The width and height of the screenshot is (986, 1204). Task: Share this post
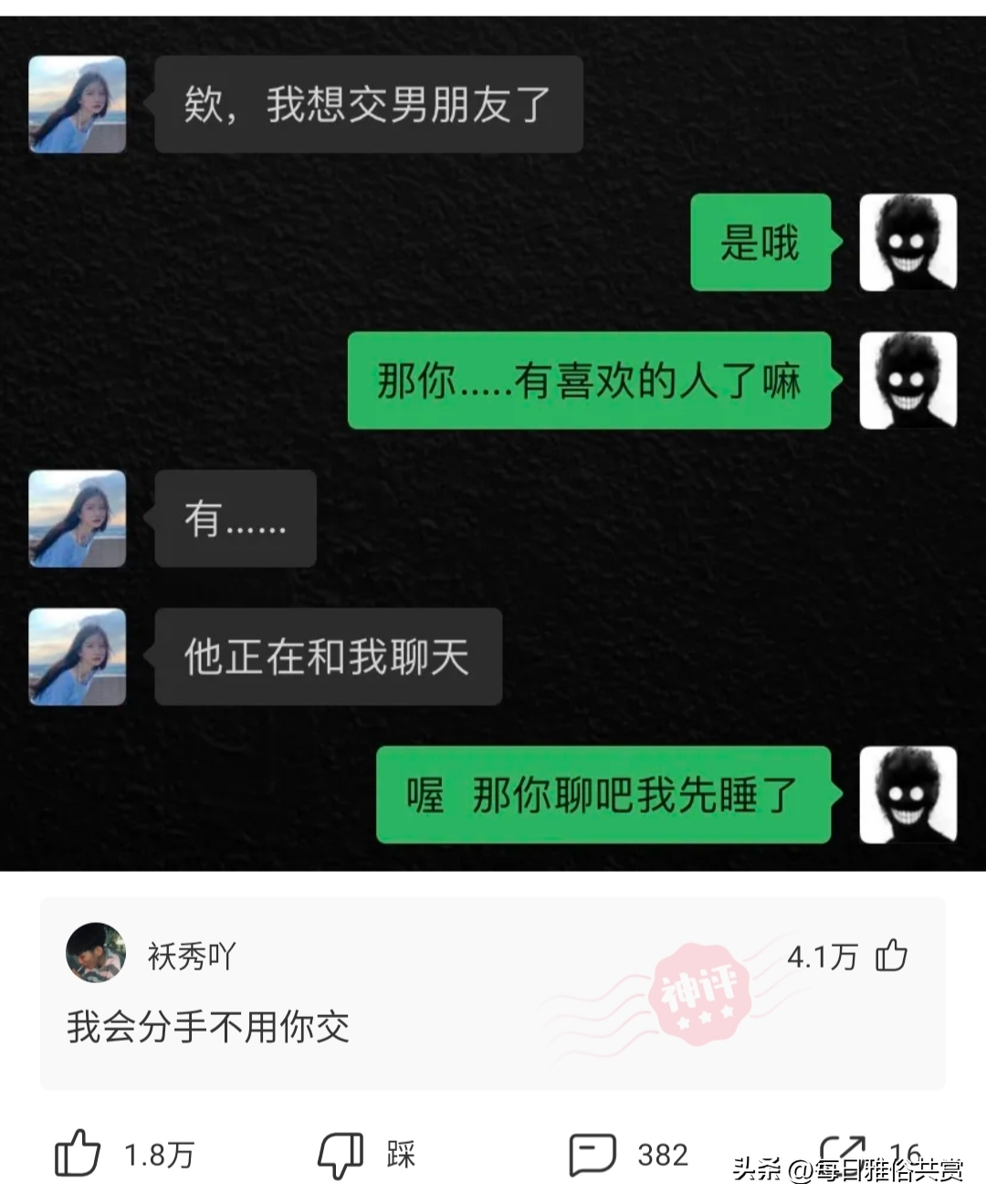(x=842, y=1152)
